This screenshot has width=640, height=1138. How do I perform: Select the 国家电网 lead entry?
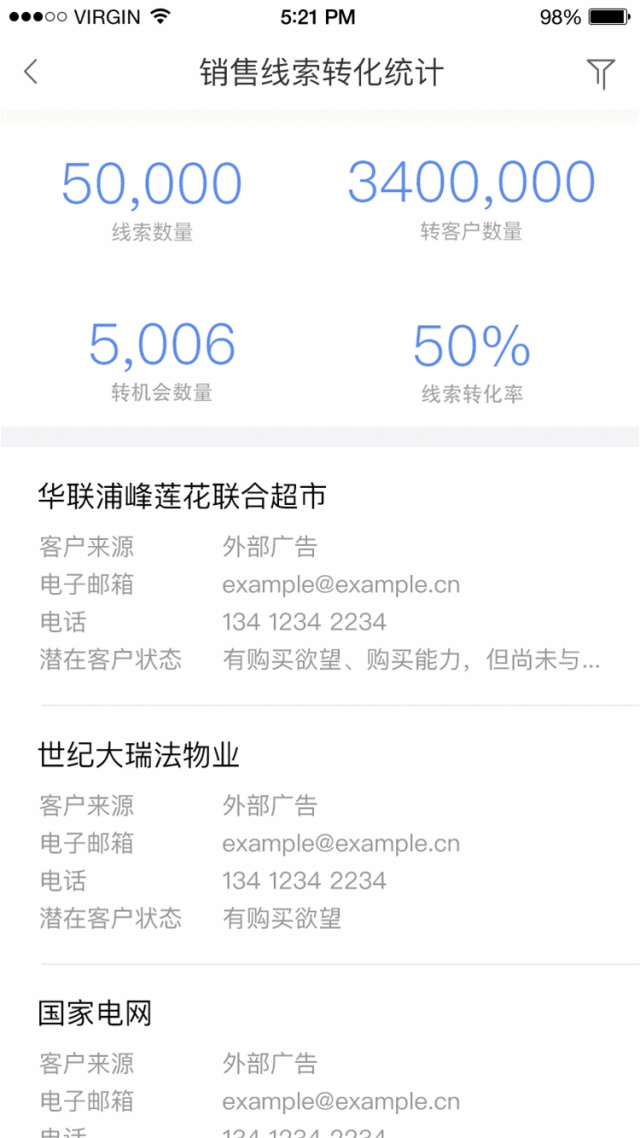(95, 1014)
